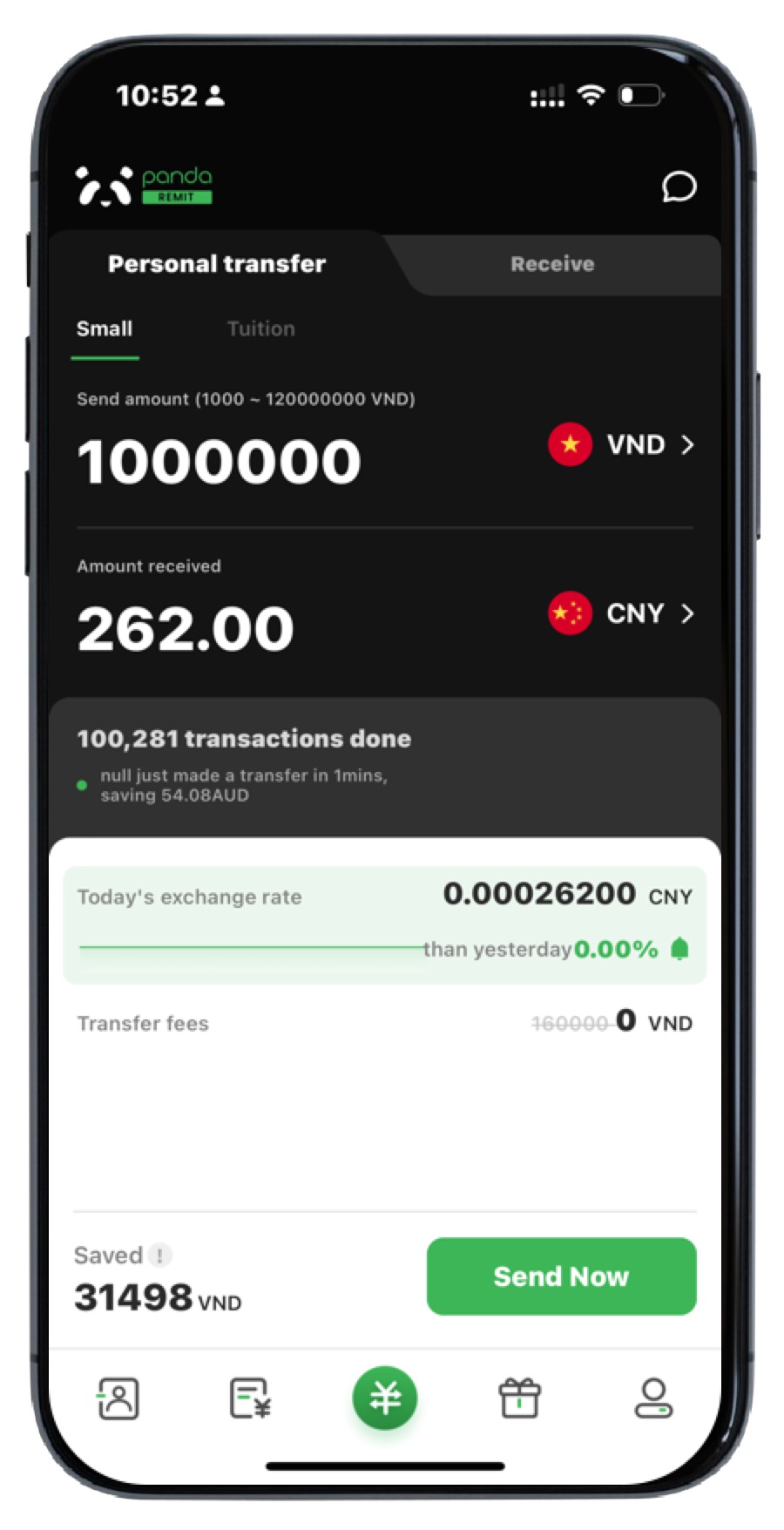Change the CNY receiving currency
This screenshot has width=784, height=1530.
622,613
